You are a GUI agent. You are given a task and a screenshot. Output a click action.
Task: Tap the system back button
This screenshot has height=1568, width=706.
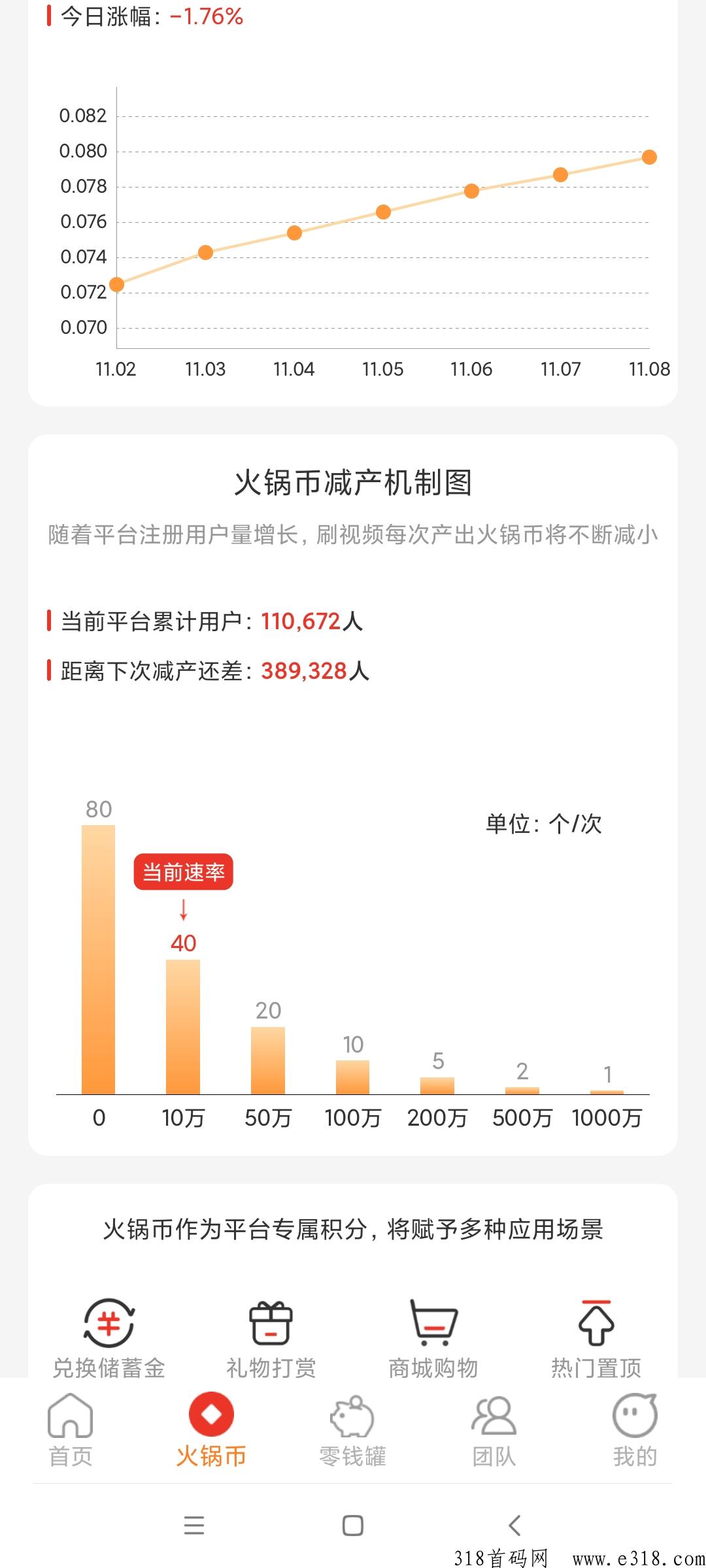[x=514, y=1526]
